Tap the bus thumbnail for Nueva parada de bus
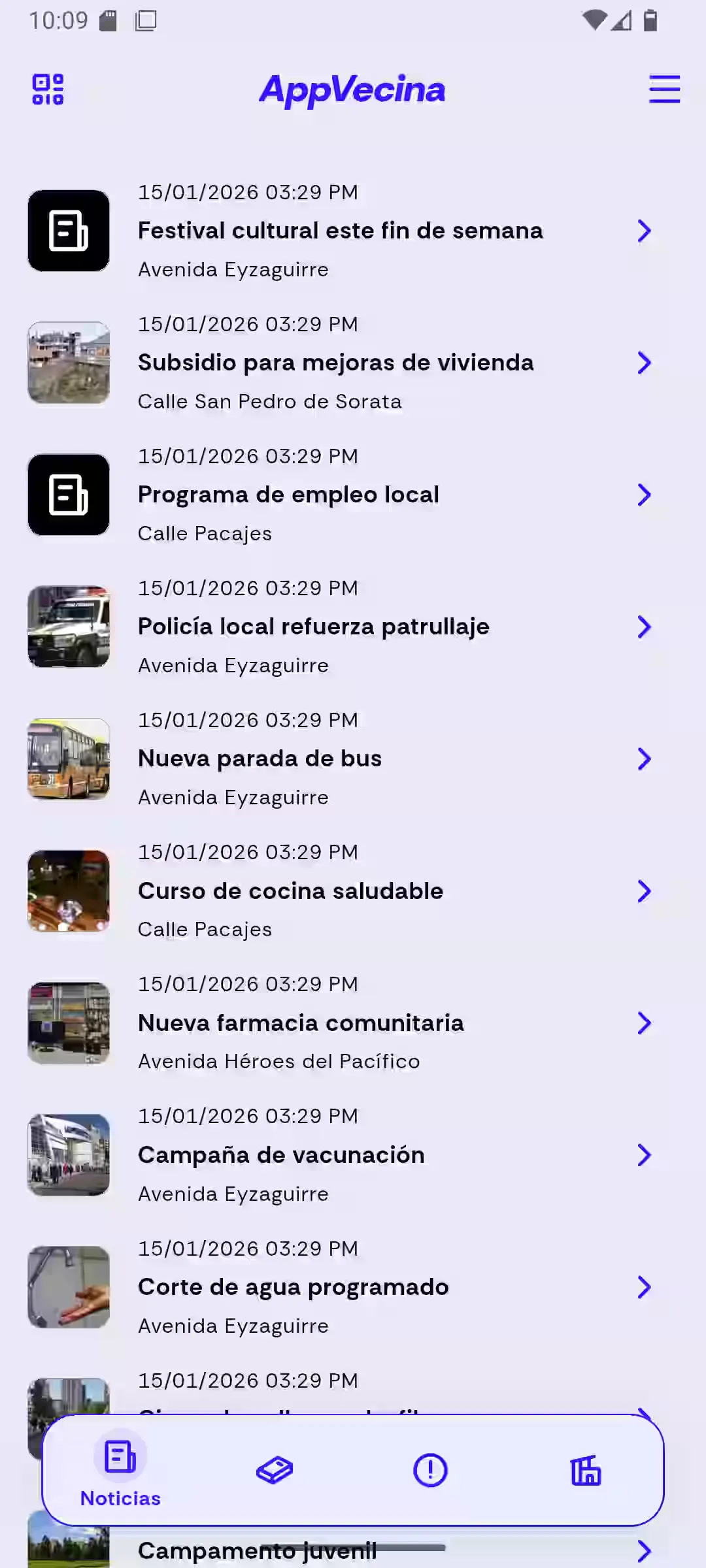The width and height of the screenshot is (706, 1568). point(68,759)
